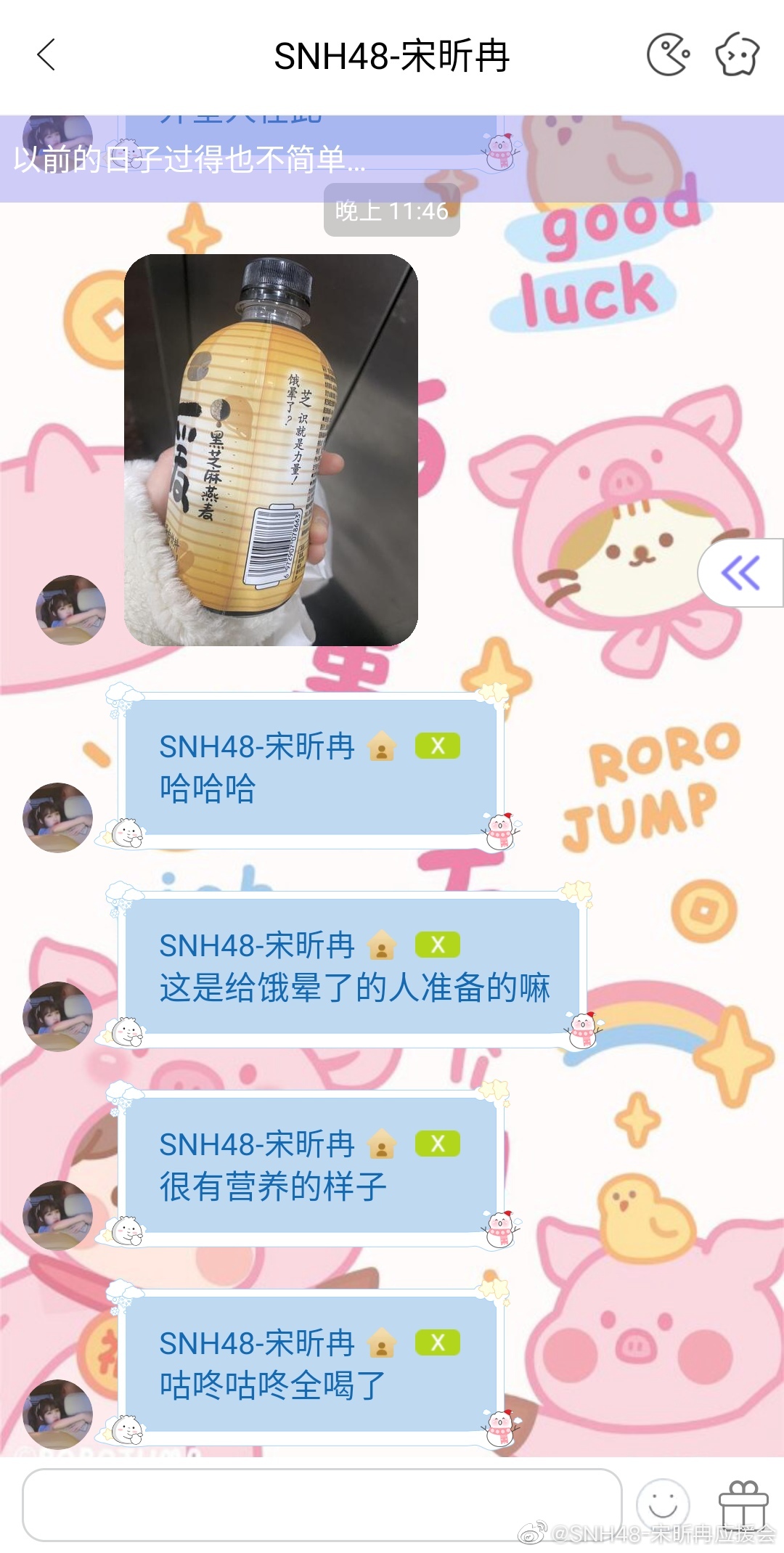The height and width of the screenshot is (1553, 784).
Task: Expand the side panel with the double chevron
Action: coord(740,573)
